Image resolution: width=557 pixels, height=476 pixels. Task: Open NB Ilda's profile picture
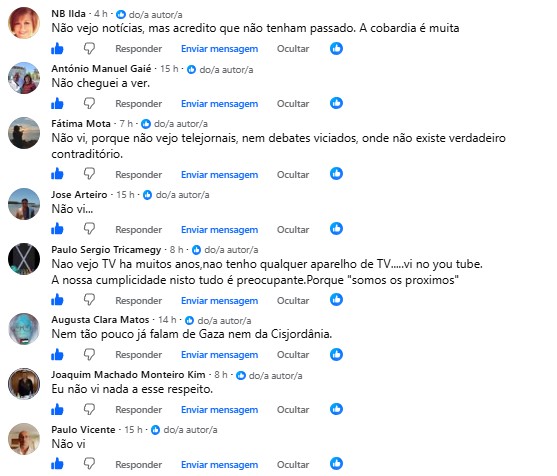click(24, 23)
